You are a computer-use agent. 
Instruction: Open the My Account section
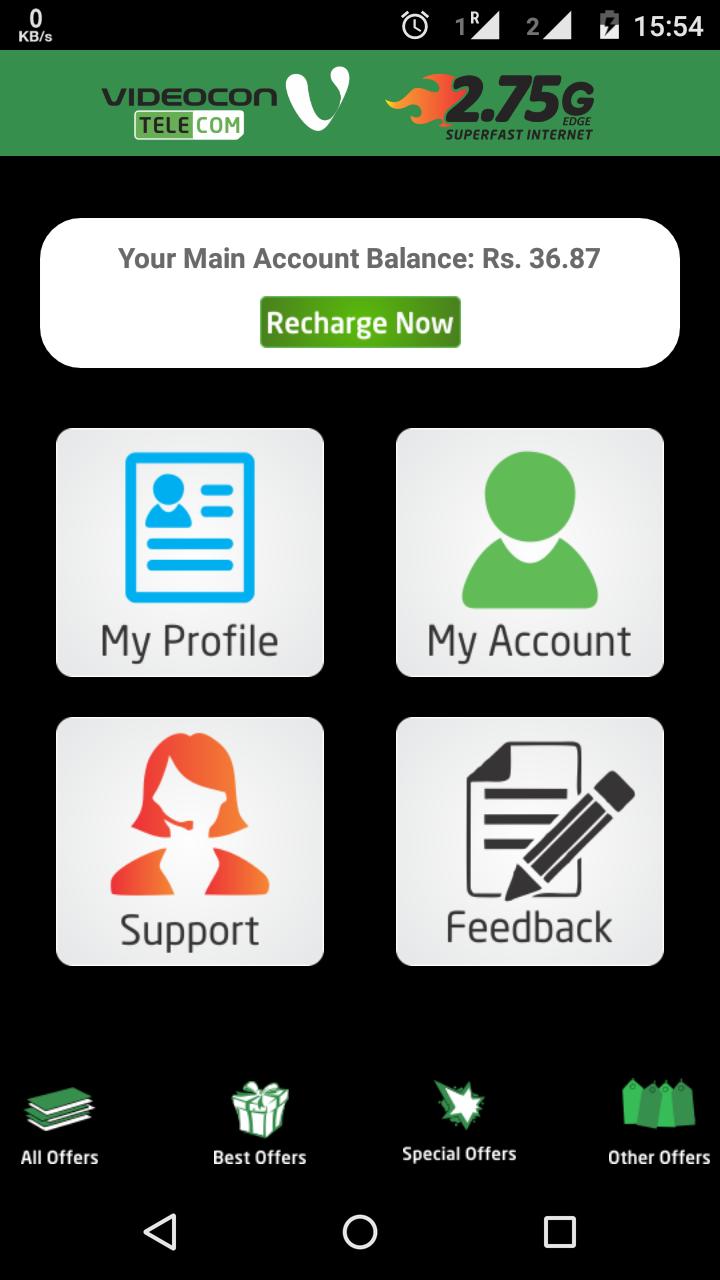pyautogui.click(x=529, y=552)
